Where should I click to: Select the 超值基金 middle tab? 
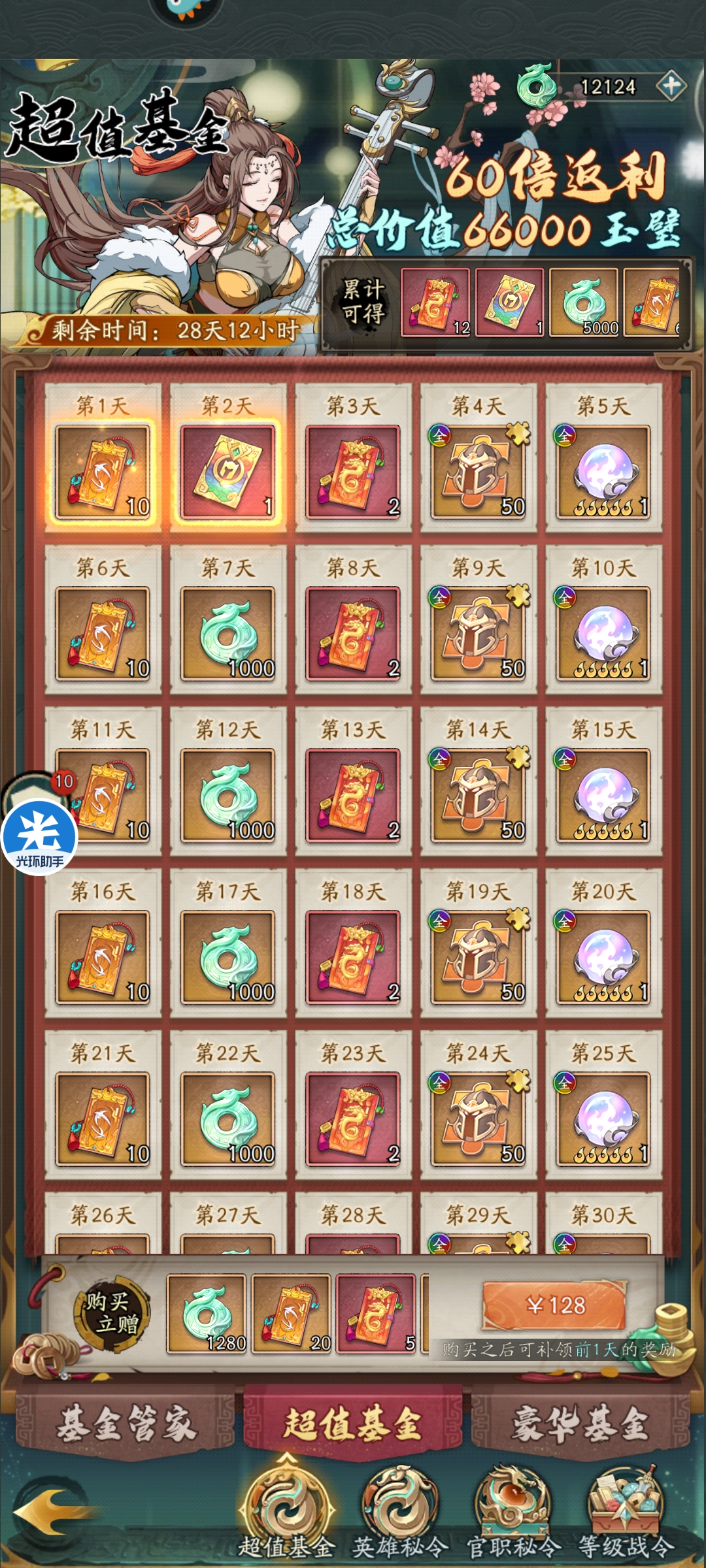coord(353,1423)
